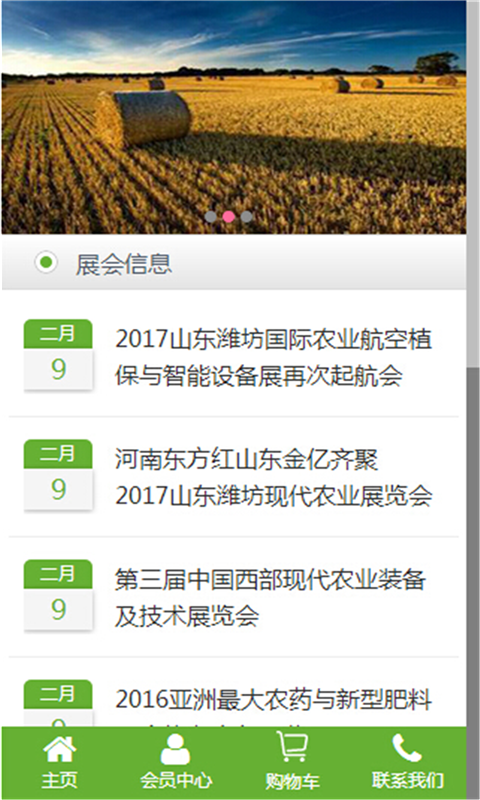Open the 购物车 shopping cart

292,763
